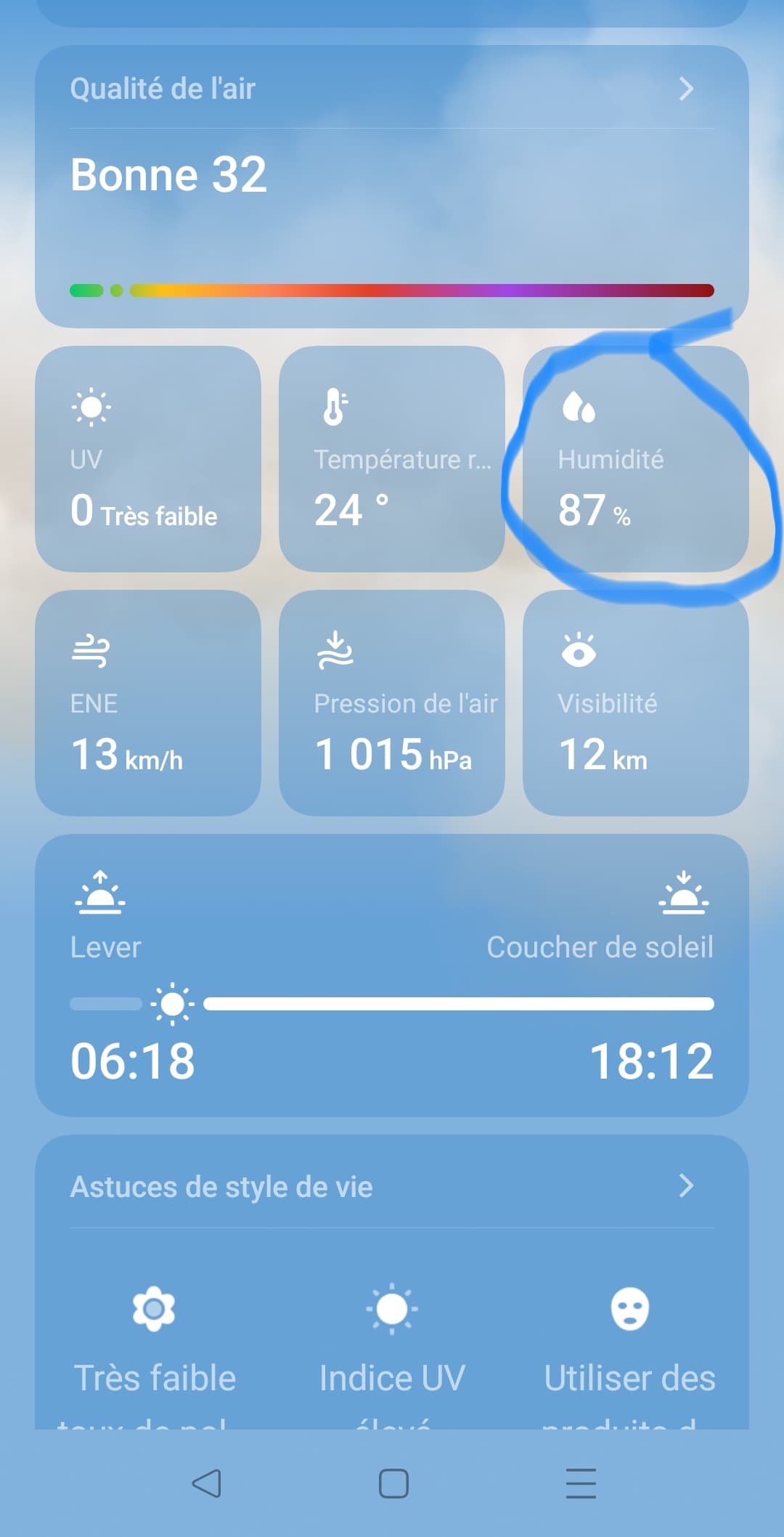Go back with the system back button
The image size is (784, 1537).
206,1483
